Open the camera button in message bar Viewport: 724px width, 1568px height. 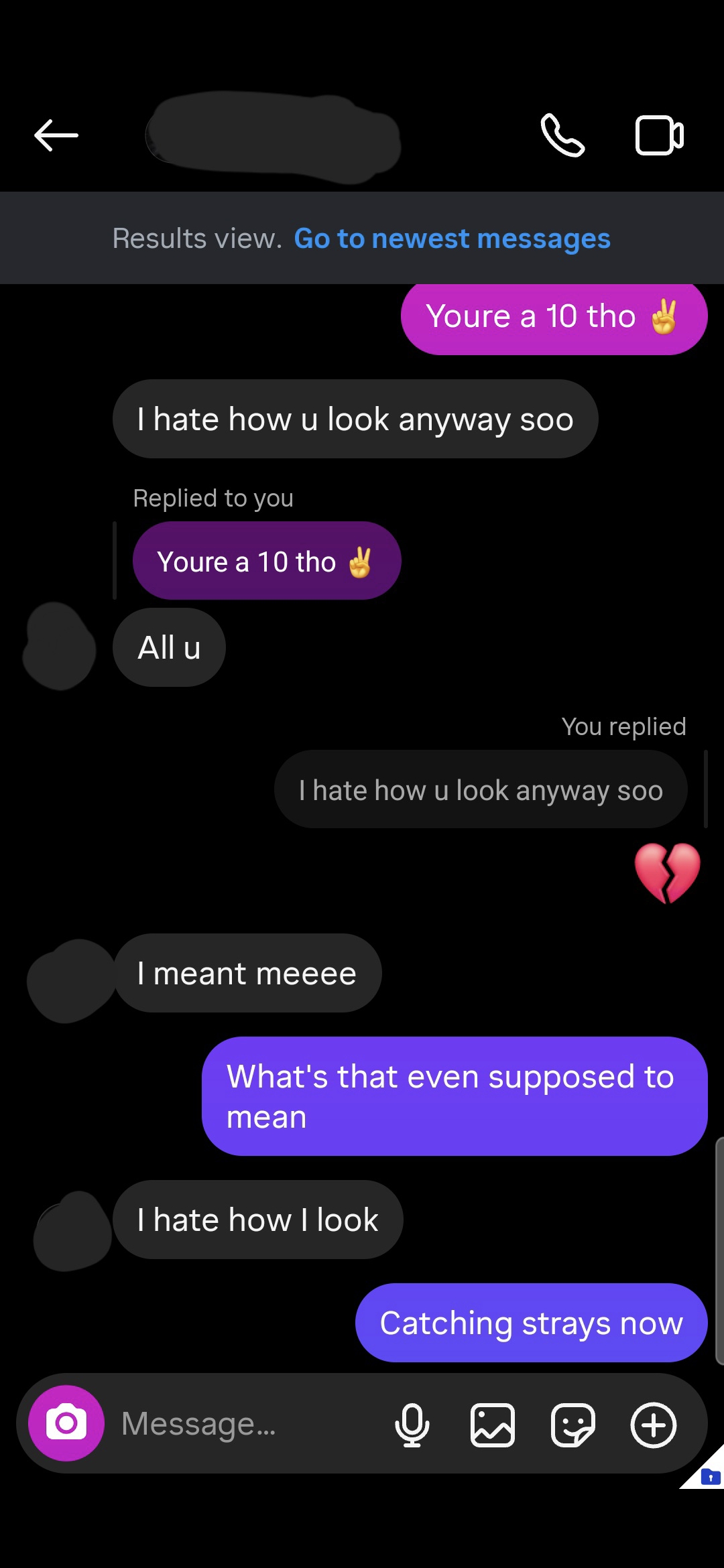click(x=66, y=1423)
